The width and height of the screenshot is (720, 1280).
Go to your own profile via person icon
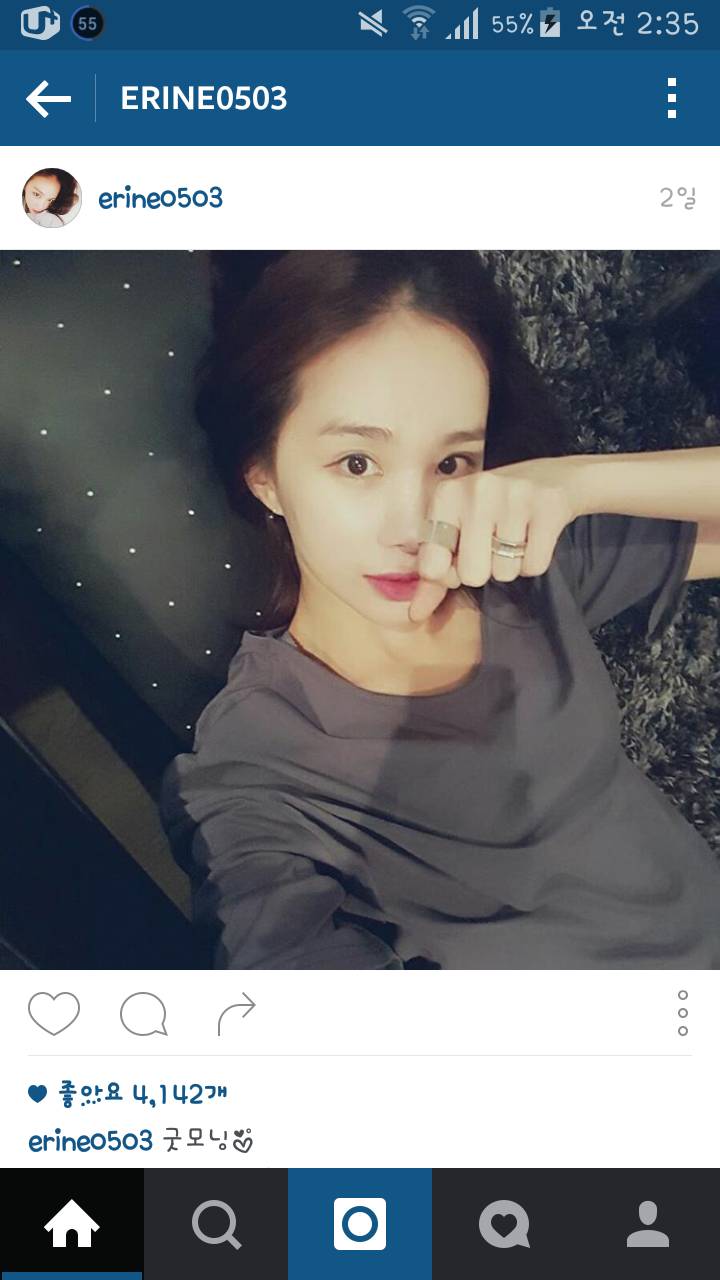(x=648, y=1222)
